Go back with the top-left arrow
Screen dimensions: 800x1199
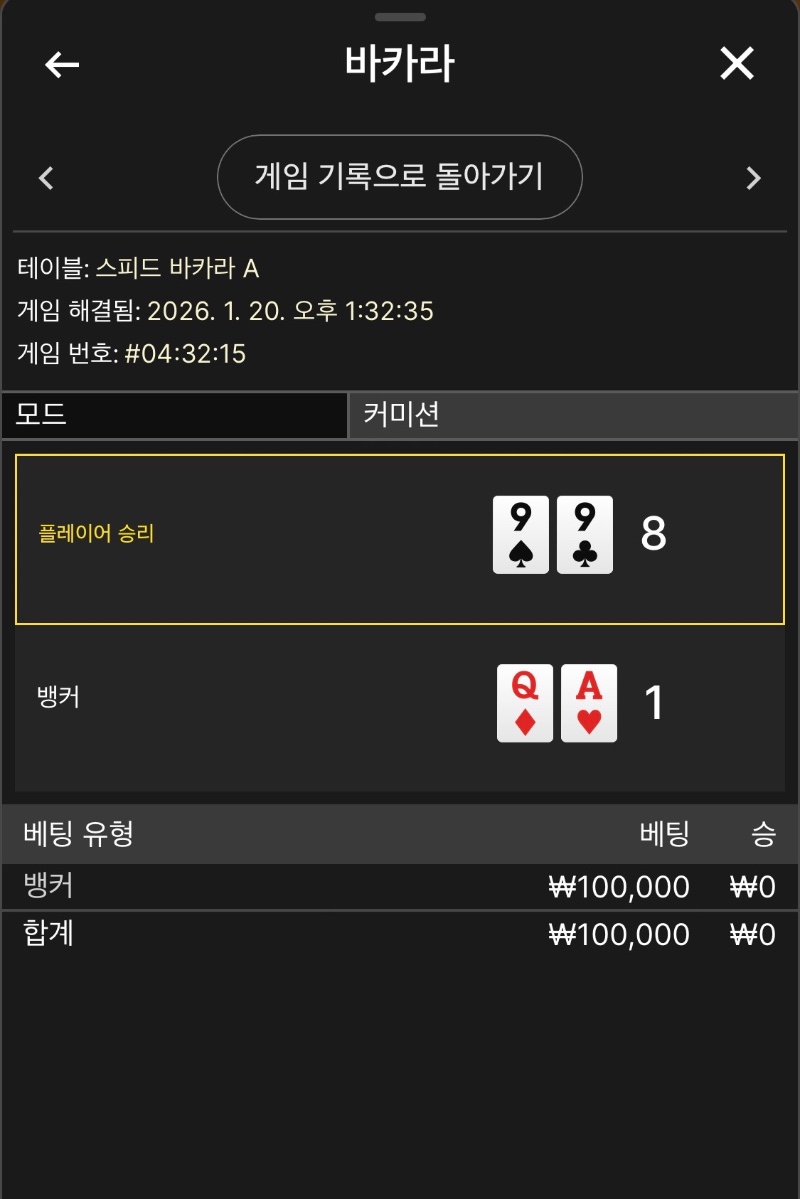(62, 65)
